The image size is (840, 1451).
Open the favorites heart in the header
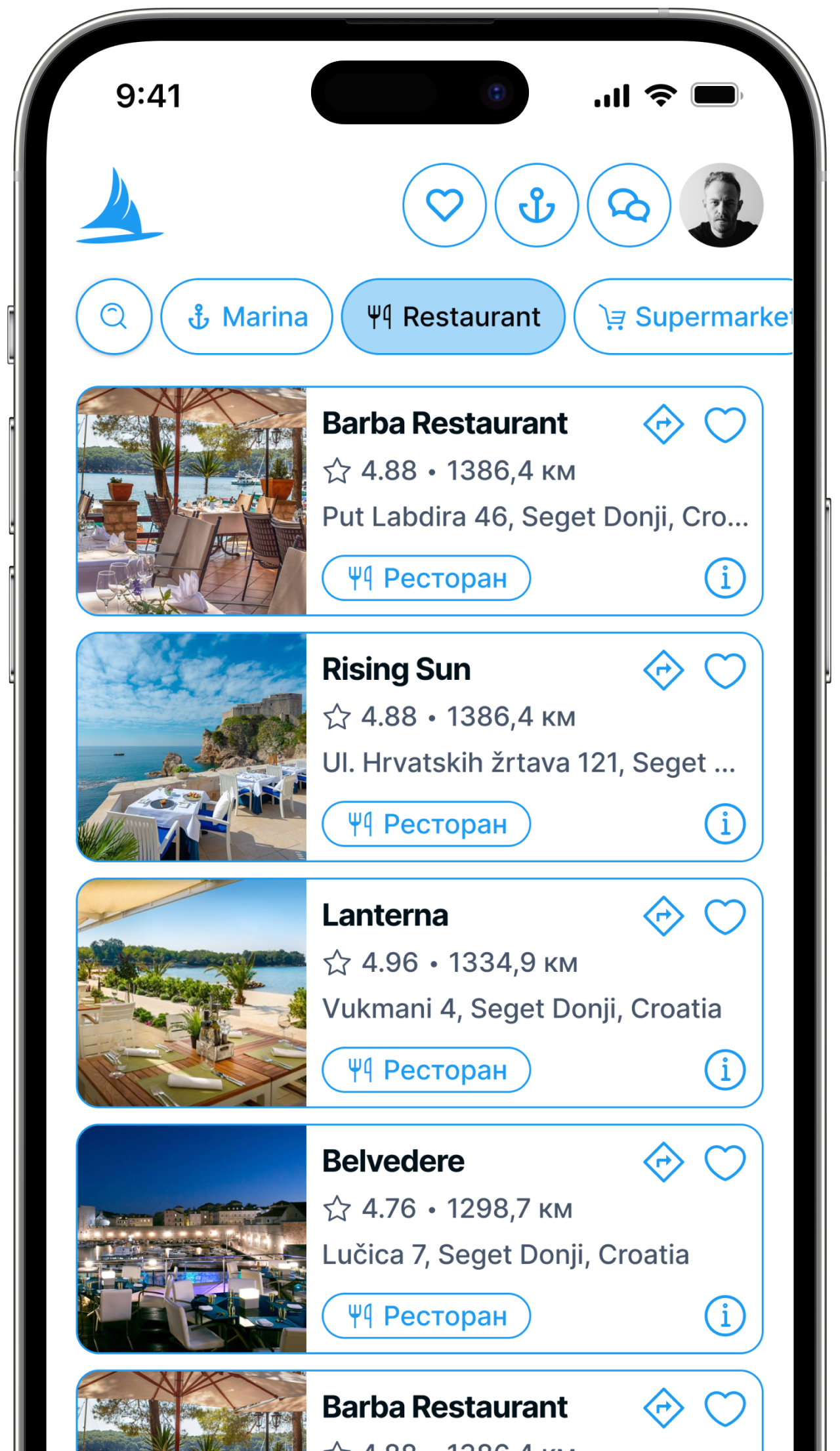click(444, 205)
